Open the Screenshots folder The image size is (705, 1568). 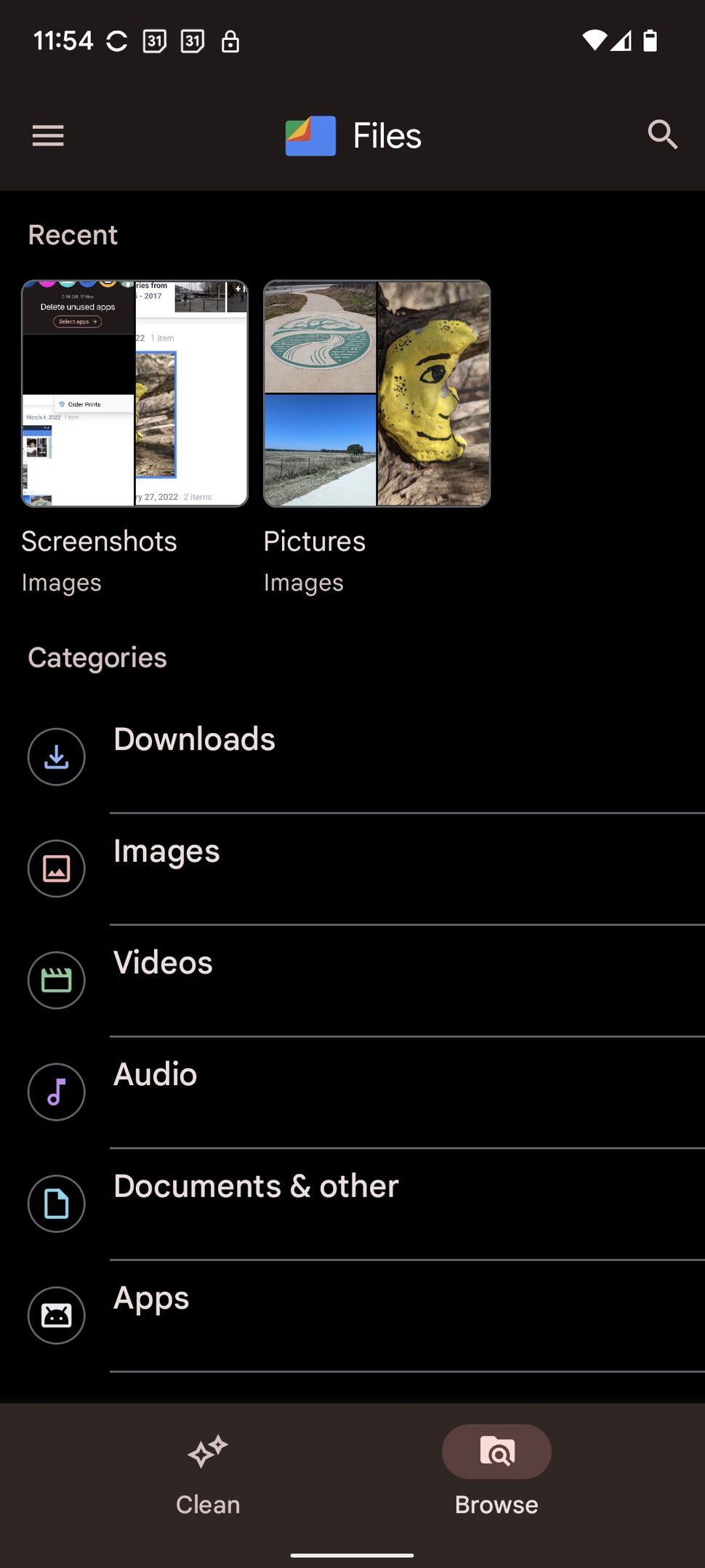point(100,541)
